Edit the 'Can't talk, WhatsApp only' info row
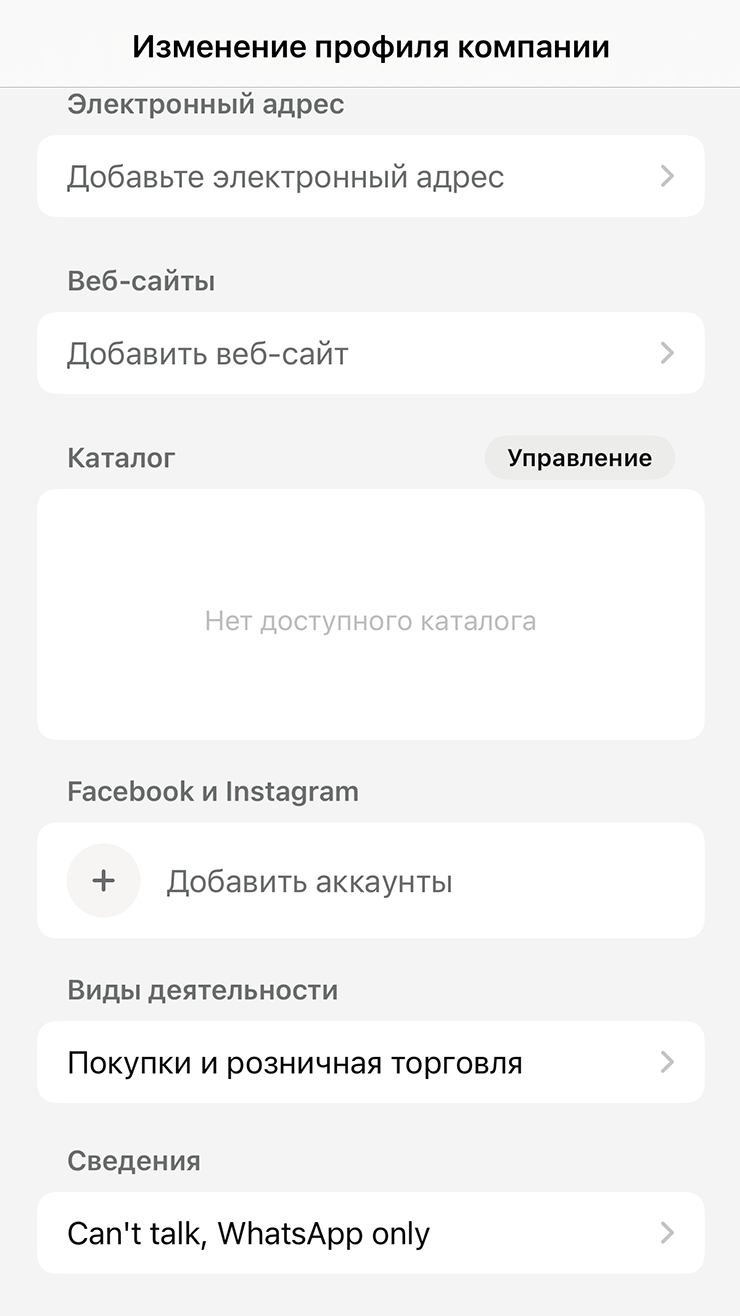740x1316 pixels. coord(370,1233)
